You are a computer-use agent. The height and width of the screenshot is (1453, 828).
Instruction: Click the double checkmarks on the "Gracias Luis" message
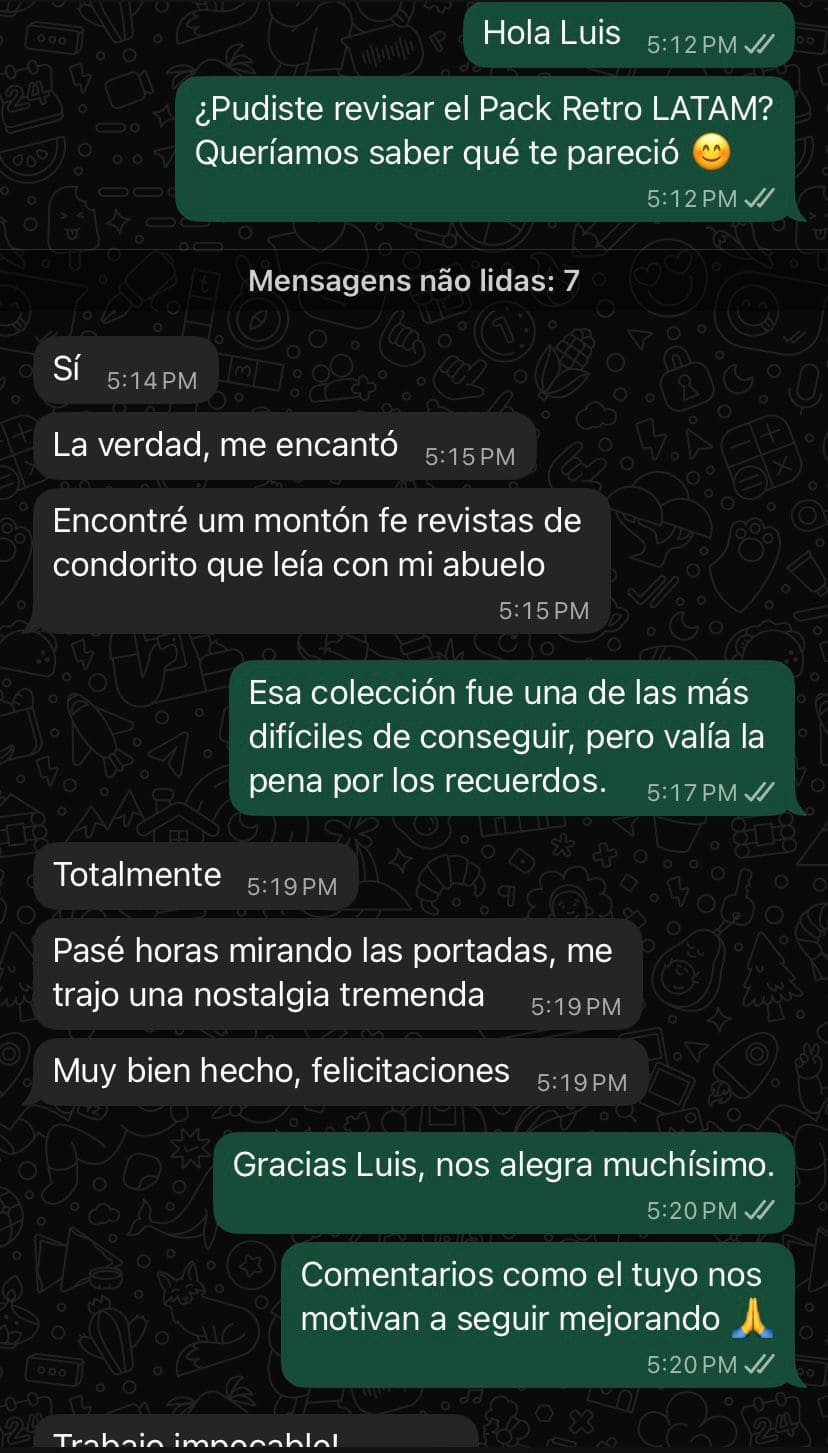[x=760, y=1211]
